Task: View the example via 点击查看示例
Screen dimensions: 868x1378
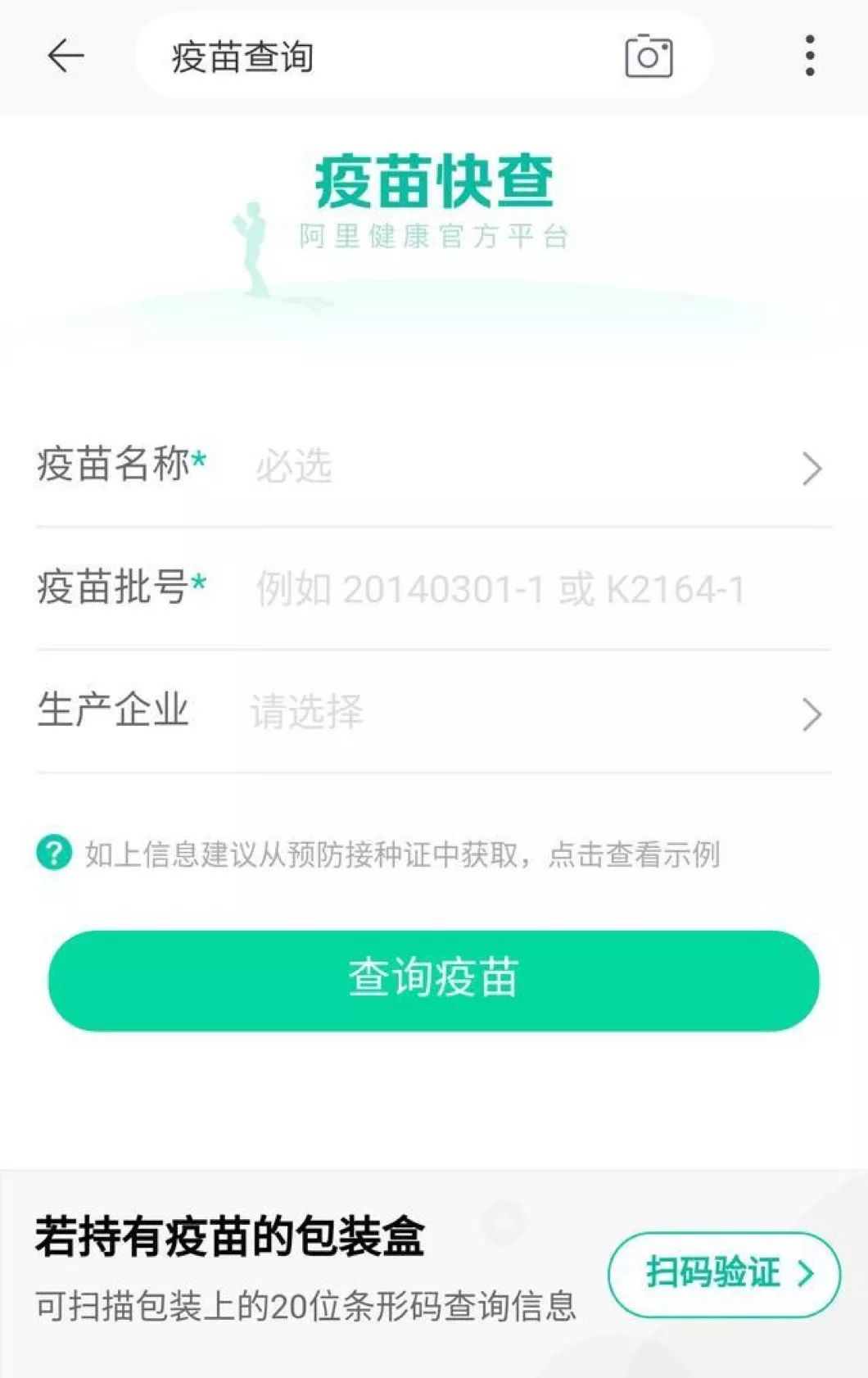Action: (x=635, y=854)
